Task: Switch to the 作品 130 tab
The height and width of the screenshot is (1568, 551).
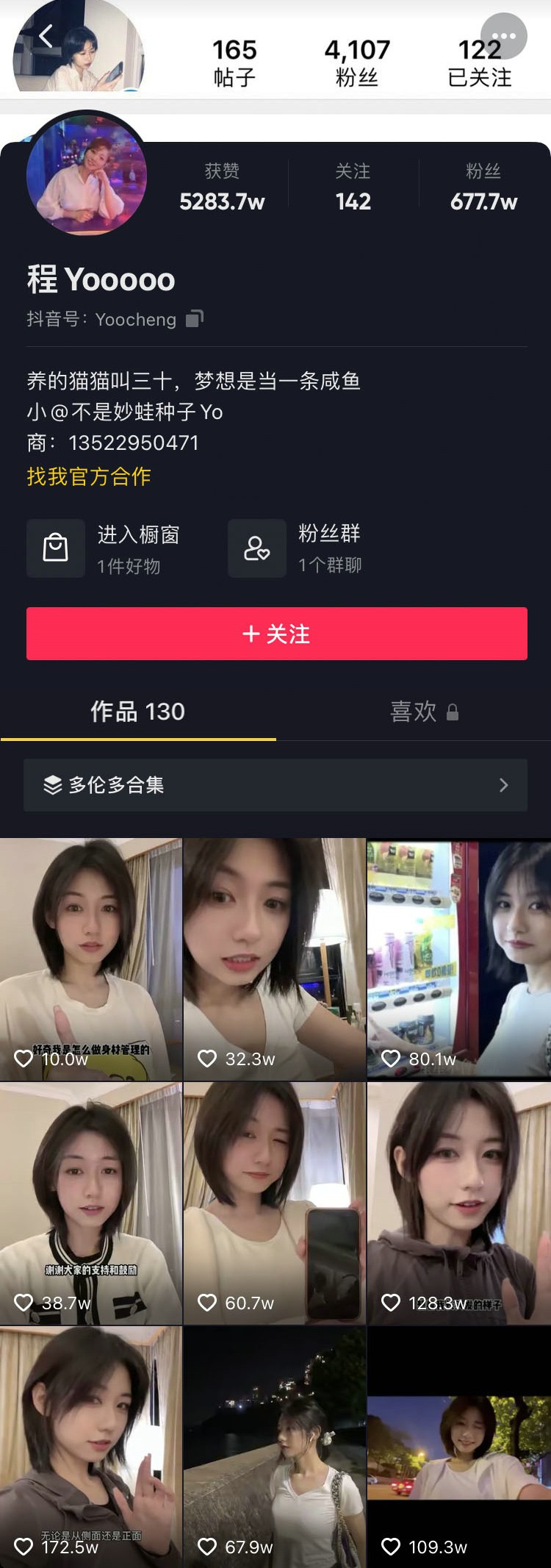Action: [x=137, y=712]
